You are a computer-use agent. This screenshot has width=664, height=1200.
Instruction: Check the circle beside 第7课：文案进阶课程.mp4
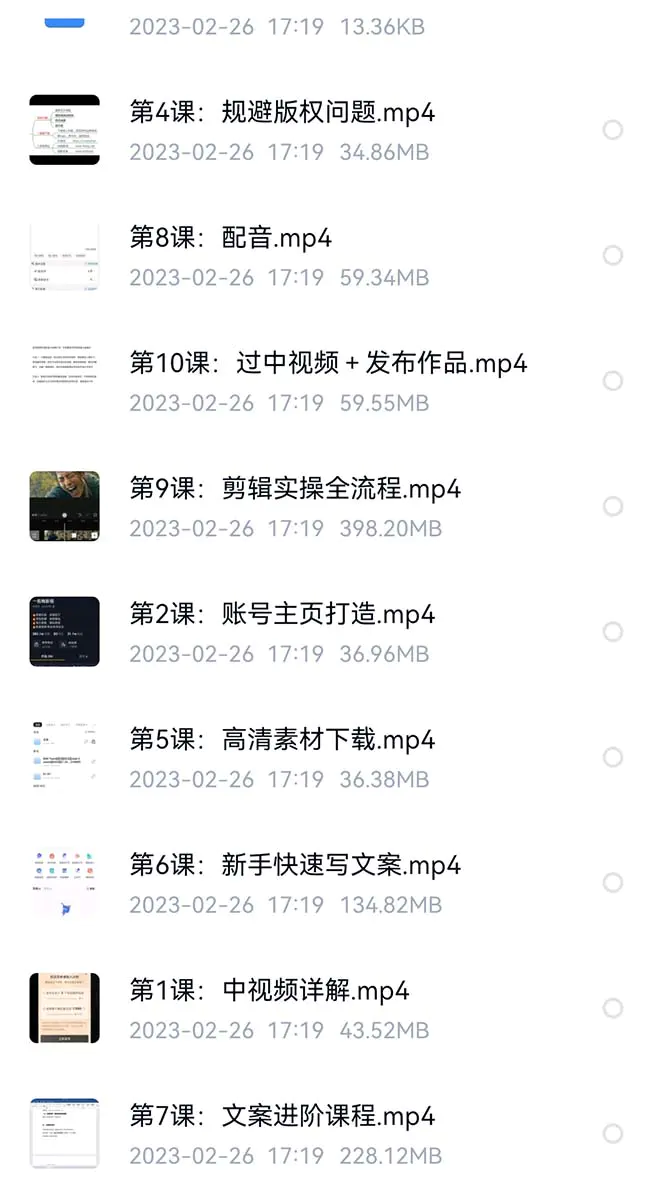(613, 1134)
